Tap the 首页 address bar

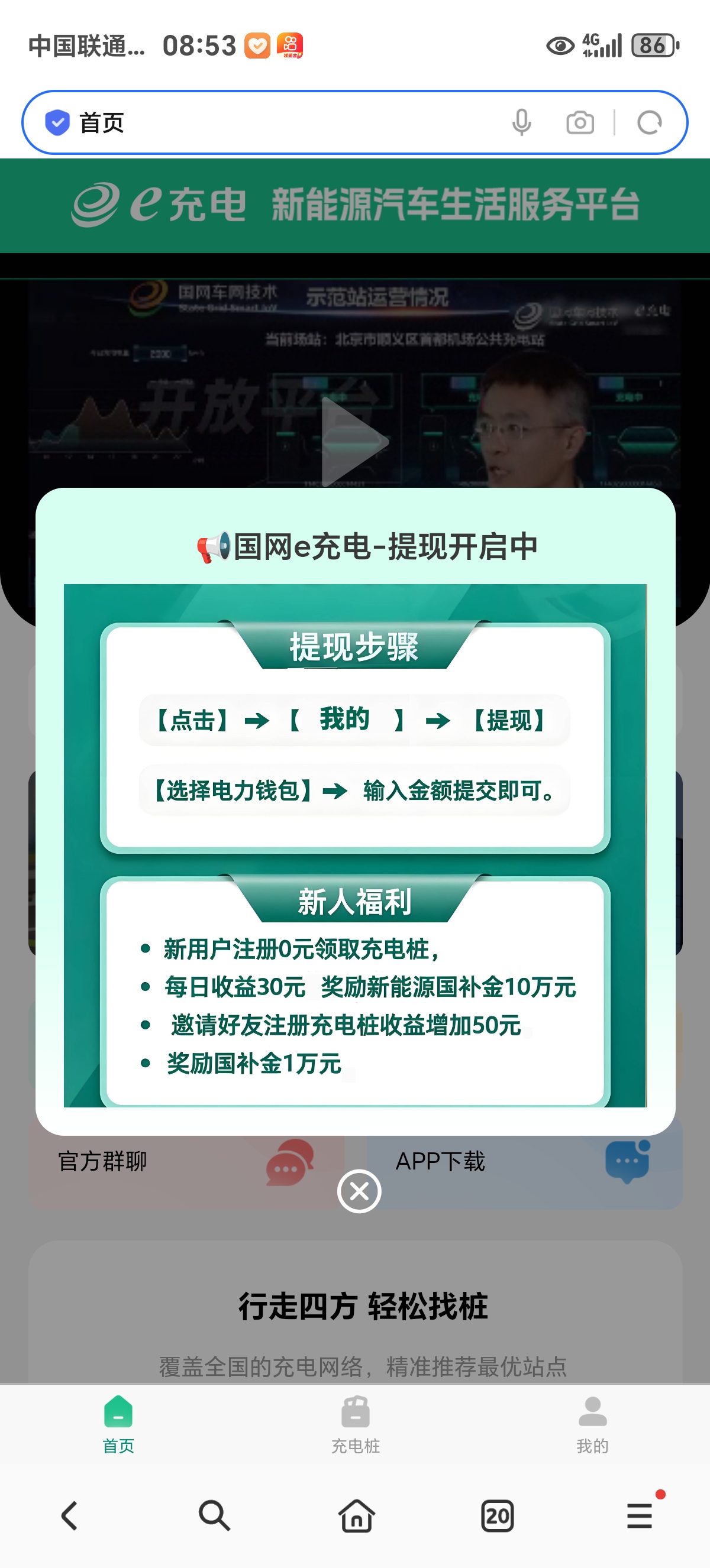point(274,122)
